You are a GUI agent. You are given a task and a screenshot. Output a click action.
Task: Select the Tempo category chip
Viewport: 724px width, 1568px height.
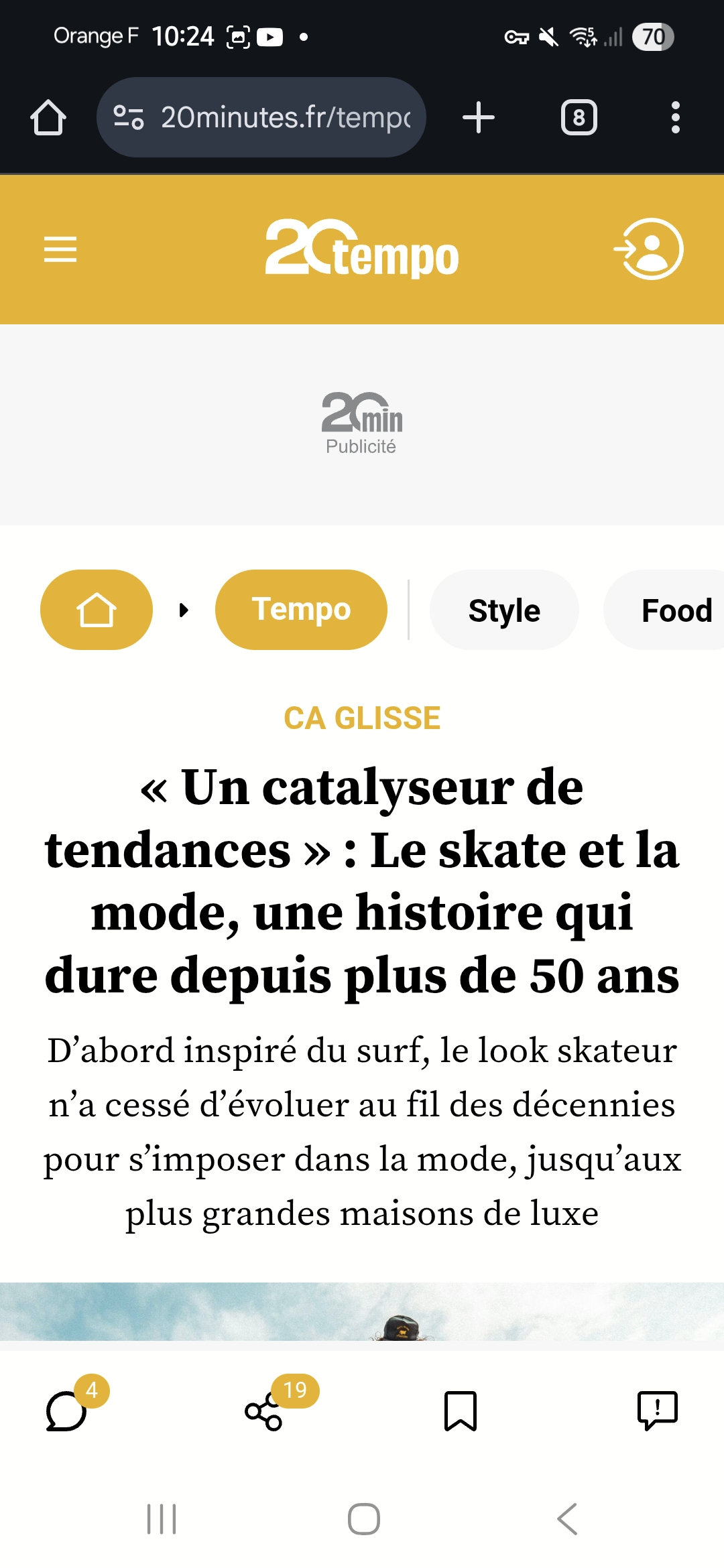pyautogui.click(x=301, y=610)
